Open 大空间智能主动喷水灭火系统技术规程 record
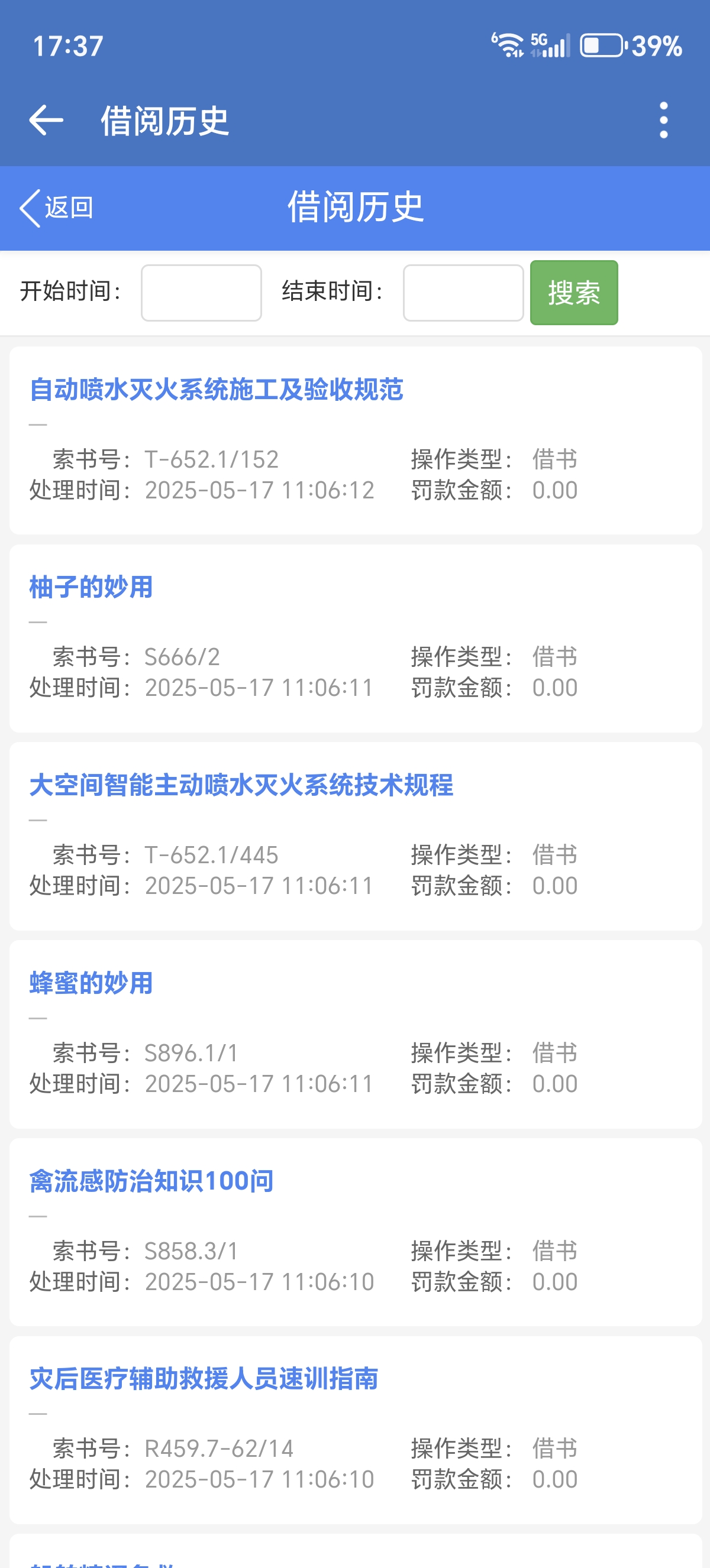This screenshot has width=710, height=1568. [x=241, y=785]
